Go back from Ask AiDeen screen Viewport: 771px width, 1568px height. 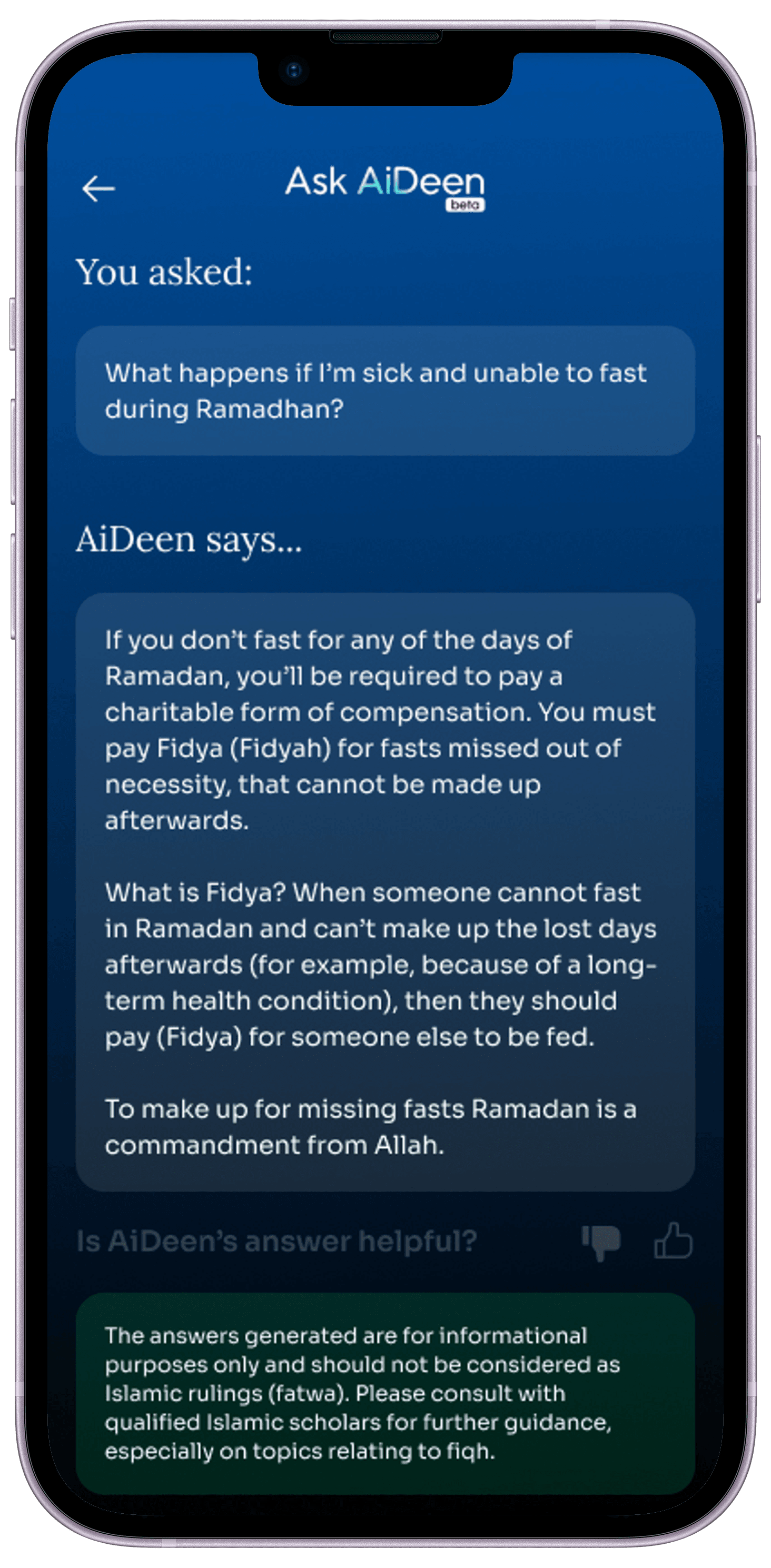98,188
